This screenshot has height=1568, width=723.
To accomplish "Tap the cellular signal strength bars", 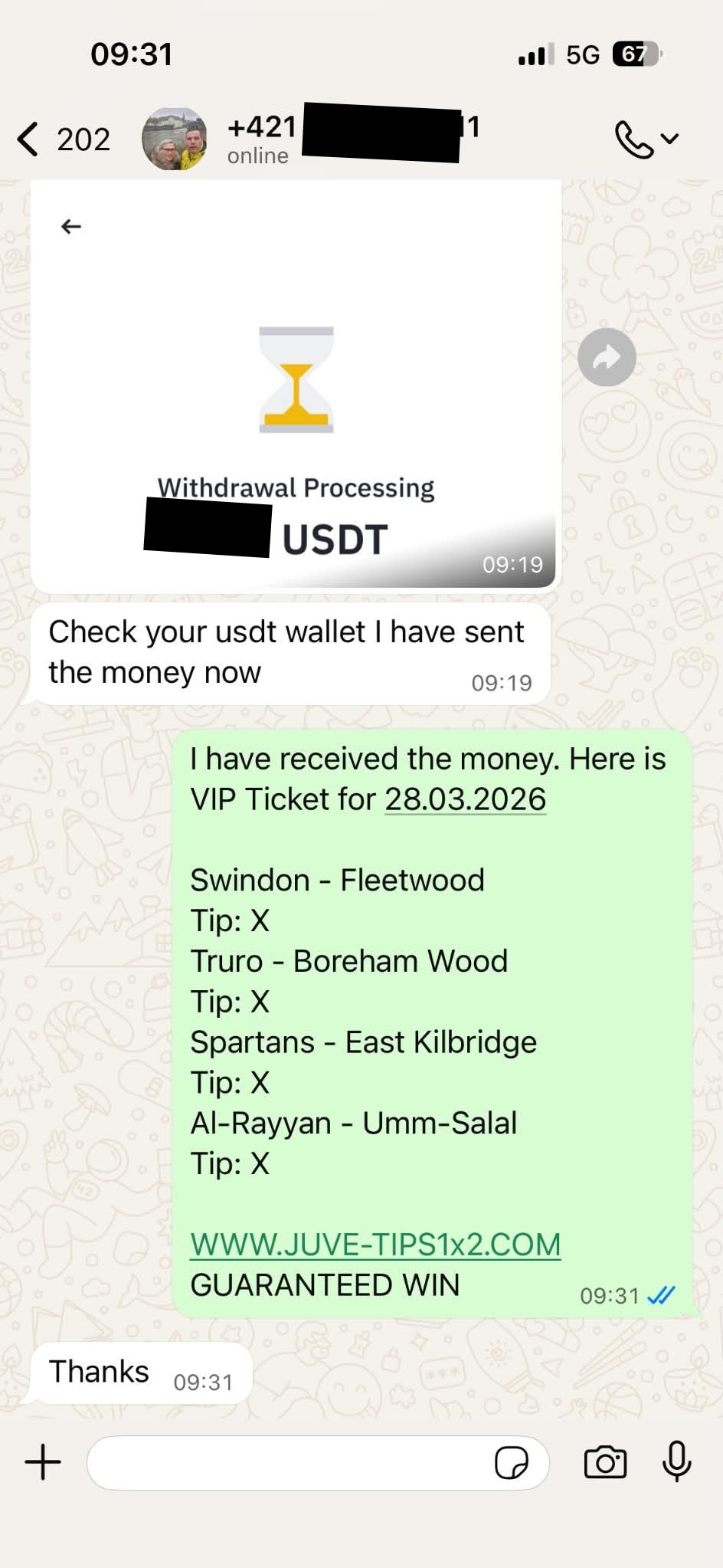I will pyautogui.click(x=534, y=54).
